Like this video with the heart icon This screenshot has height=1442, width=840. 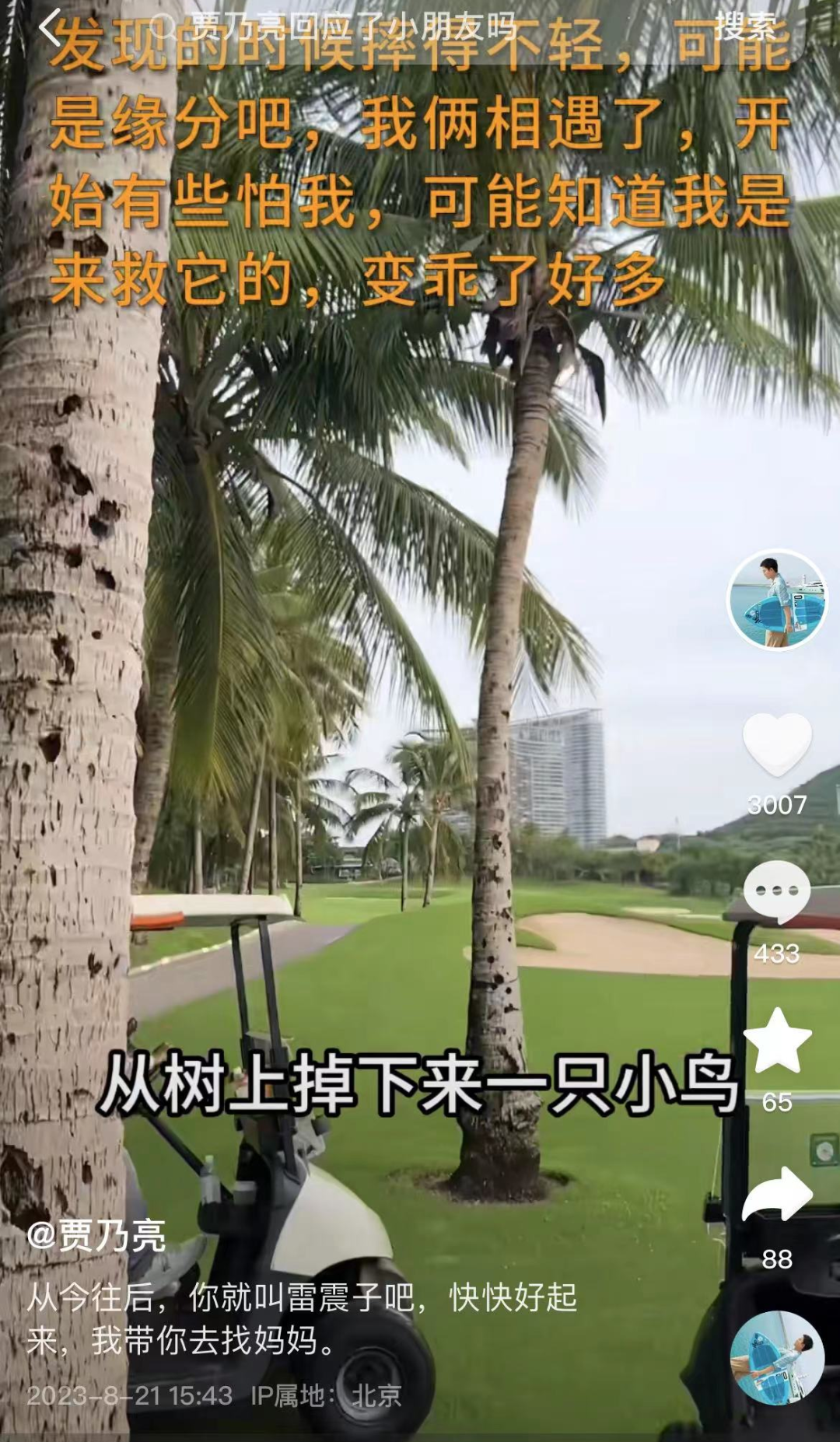click(777, 745)
